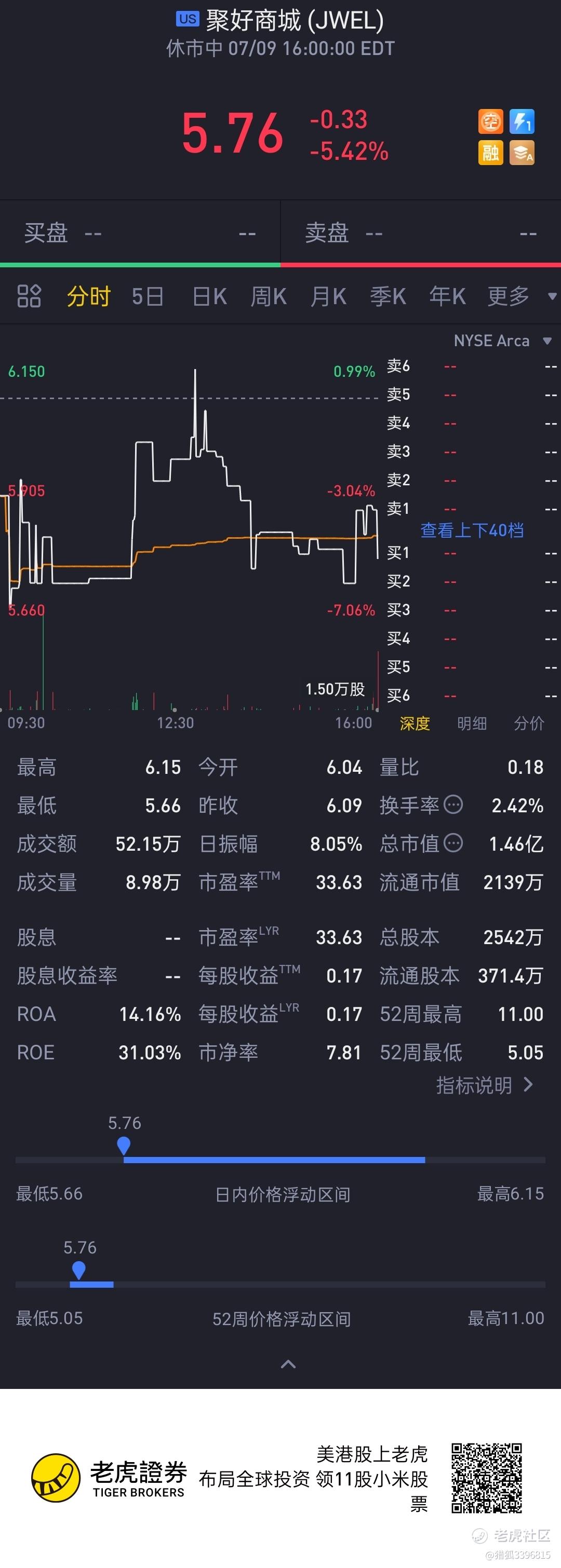Tap the info icon beside 总市值
Viewport: 561px width, 1568px height.
coord(453,843)
